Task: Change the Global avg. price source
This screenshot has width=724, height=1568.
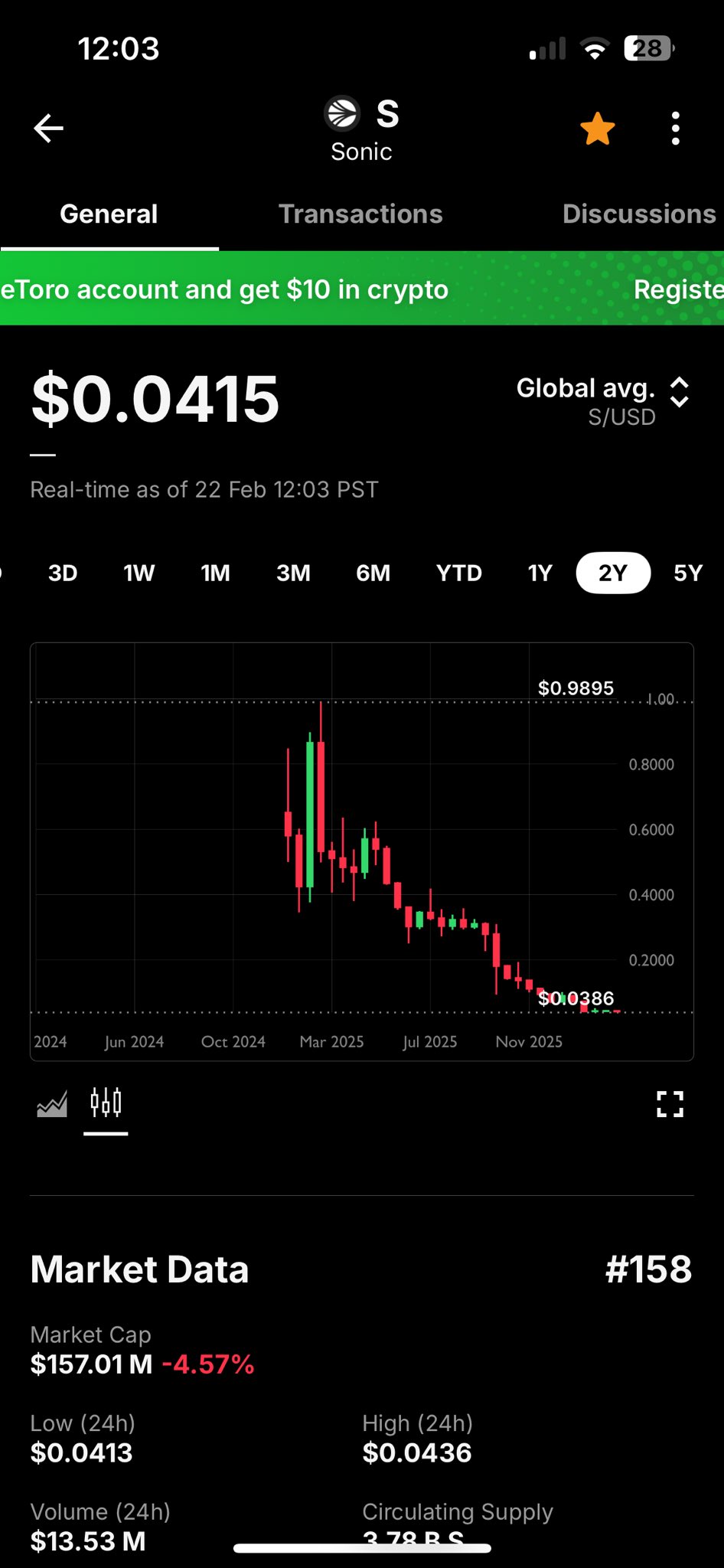Action: click(x=603, y=400)
